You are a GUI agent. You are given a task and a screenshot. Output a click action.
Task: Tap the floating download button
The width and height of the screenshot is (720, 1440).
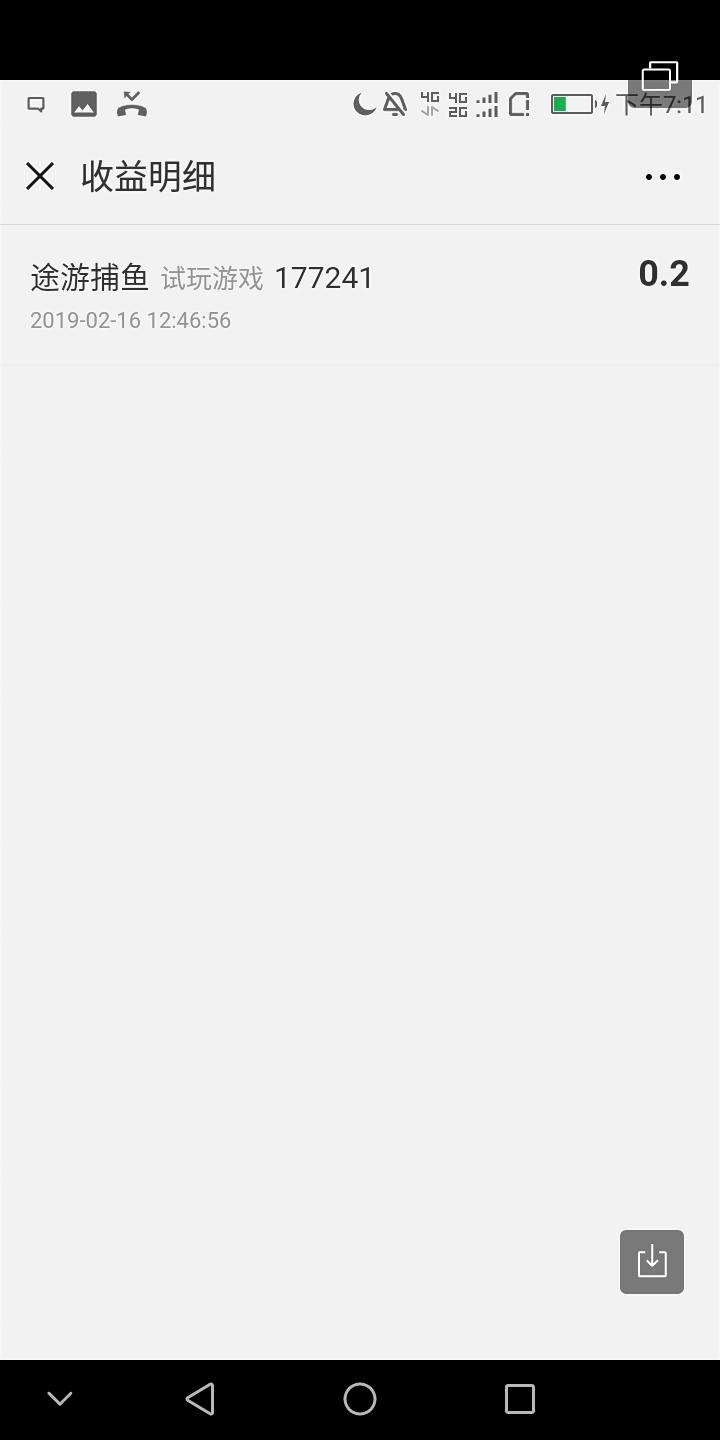pyautogui.click(x=652, y=1262)
